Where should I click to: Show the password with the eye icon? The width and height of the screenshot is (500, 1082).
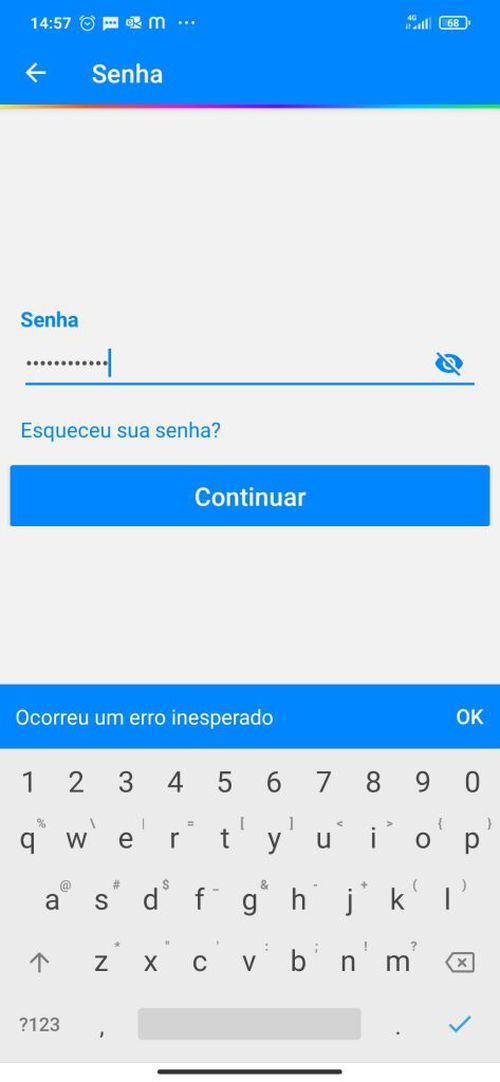tap(448, 363)
